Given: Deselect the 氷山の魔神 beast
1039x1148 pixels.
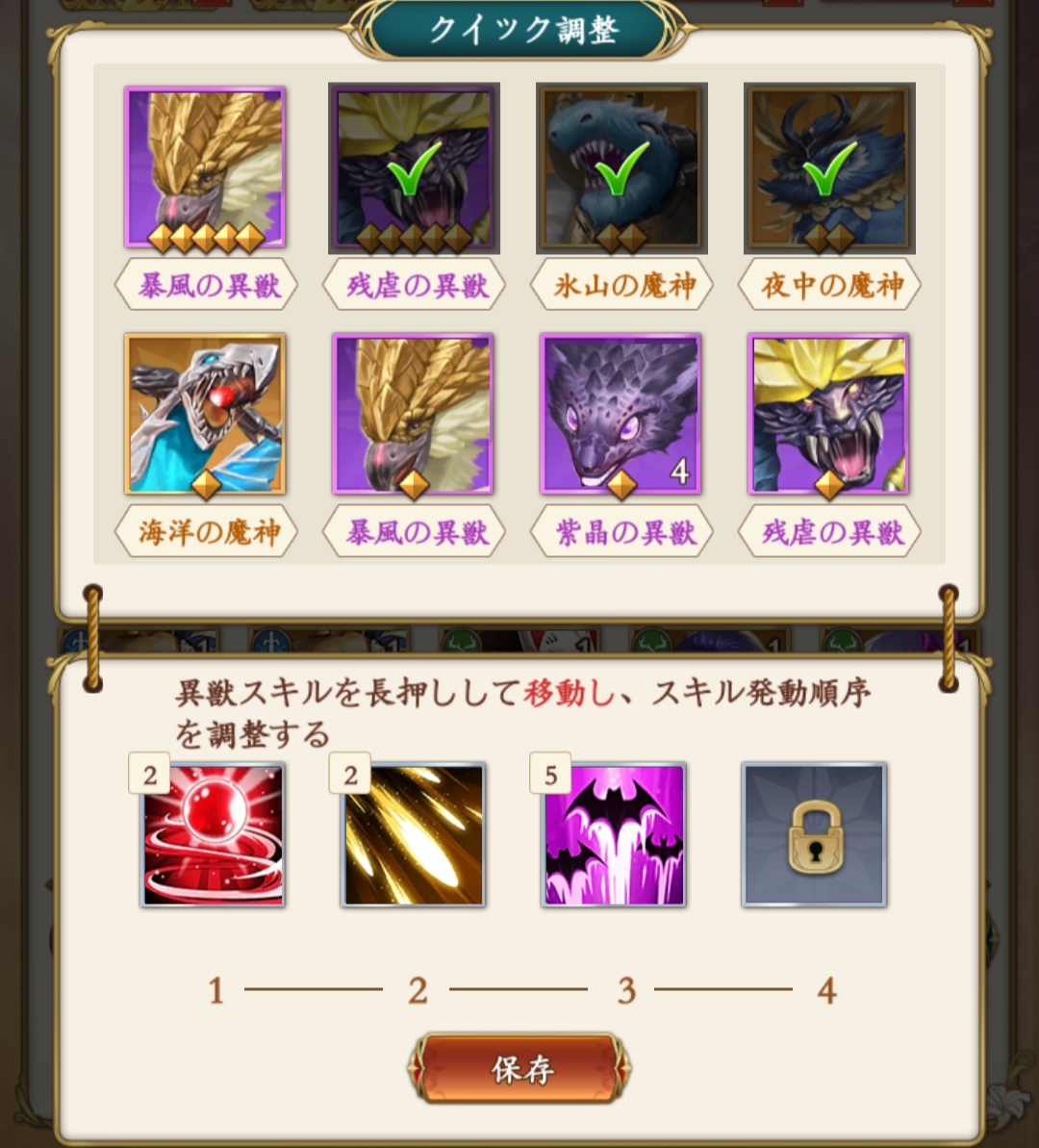Looking at the screenshot, I should 621,166.
